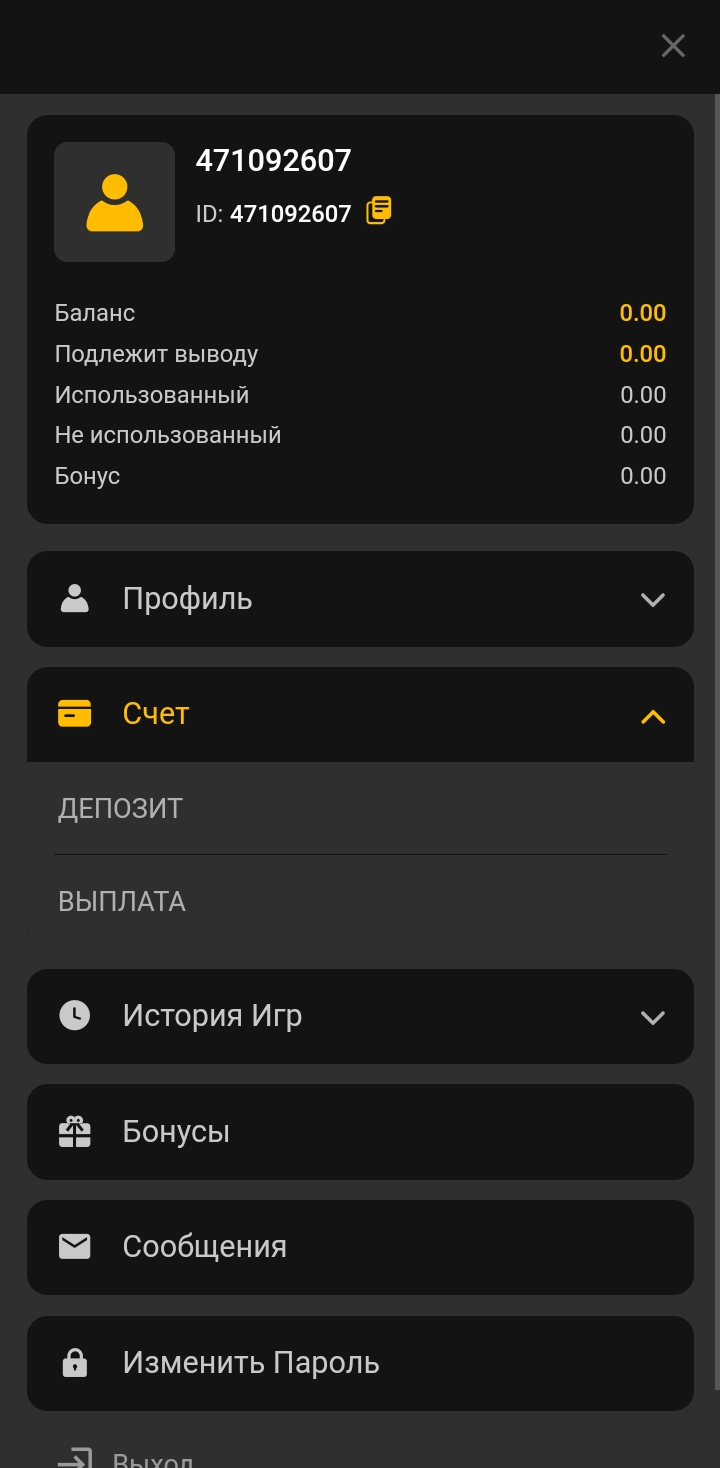Select ВЫПЛАТА to withdraw funds
720x1468 pixels.
click(122, 901)
